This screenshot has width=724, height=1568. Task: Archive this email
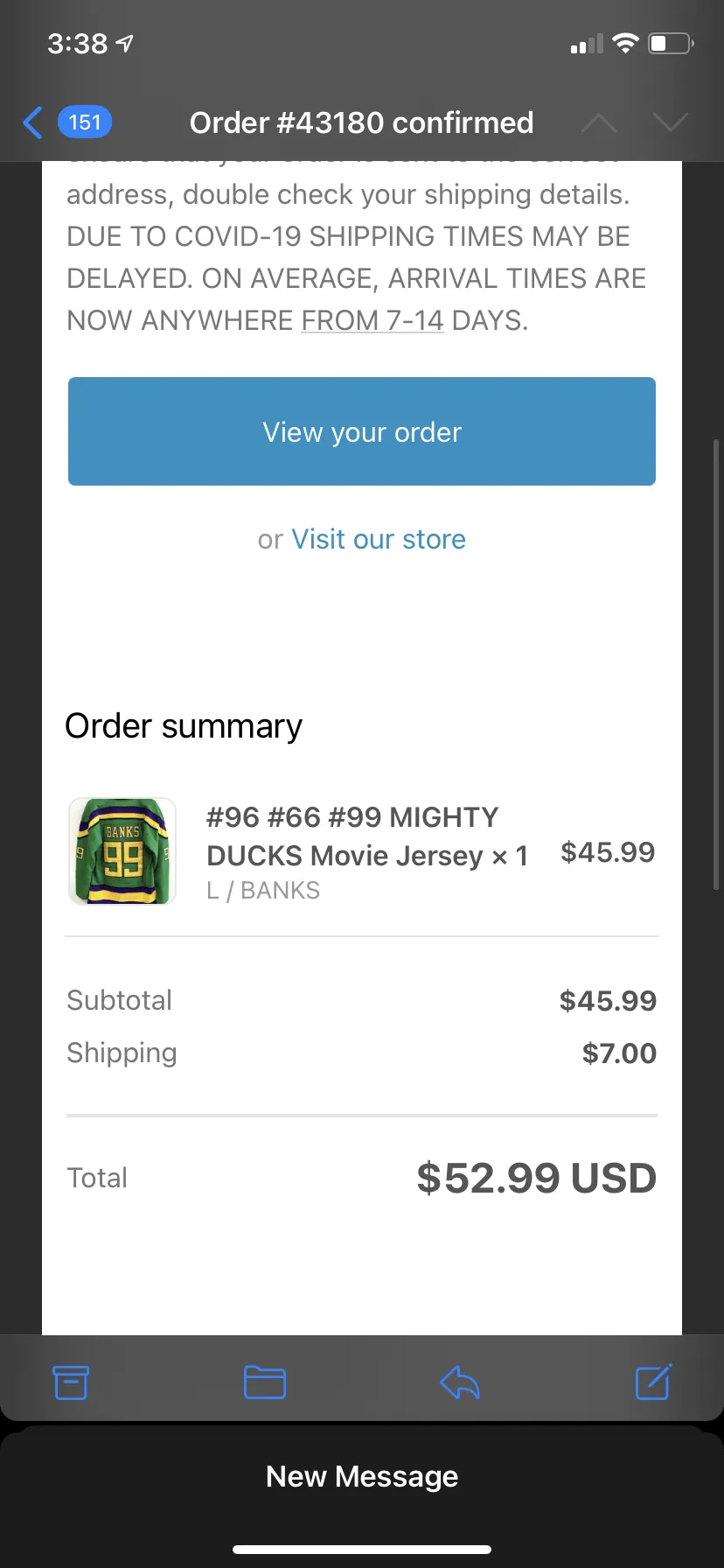(x=71, y=1382)
